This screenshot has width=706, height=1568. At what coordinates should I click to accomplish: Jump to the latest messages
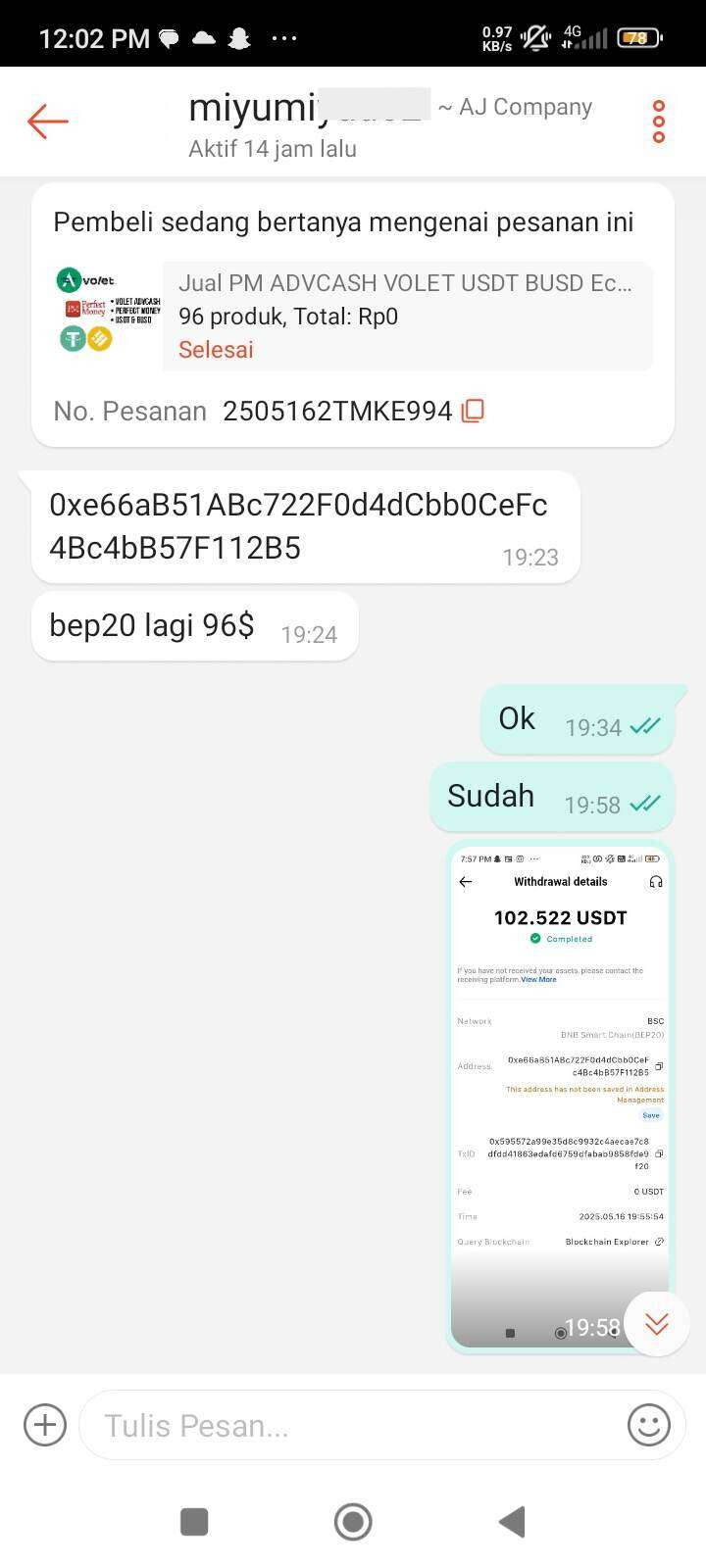coord(657,1324)
